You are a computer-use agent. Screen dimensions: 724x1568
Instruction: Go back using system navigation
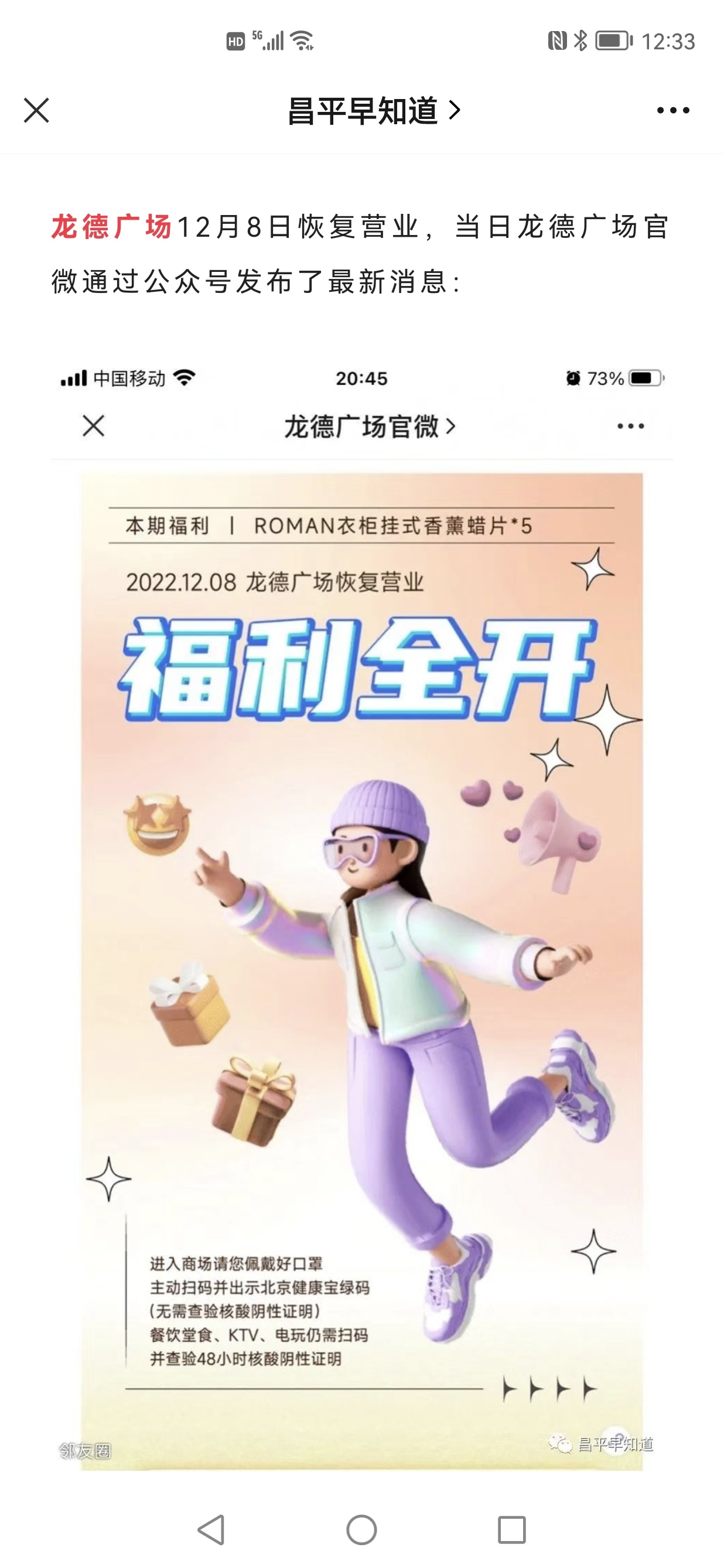tap(211, 1529)
